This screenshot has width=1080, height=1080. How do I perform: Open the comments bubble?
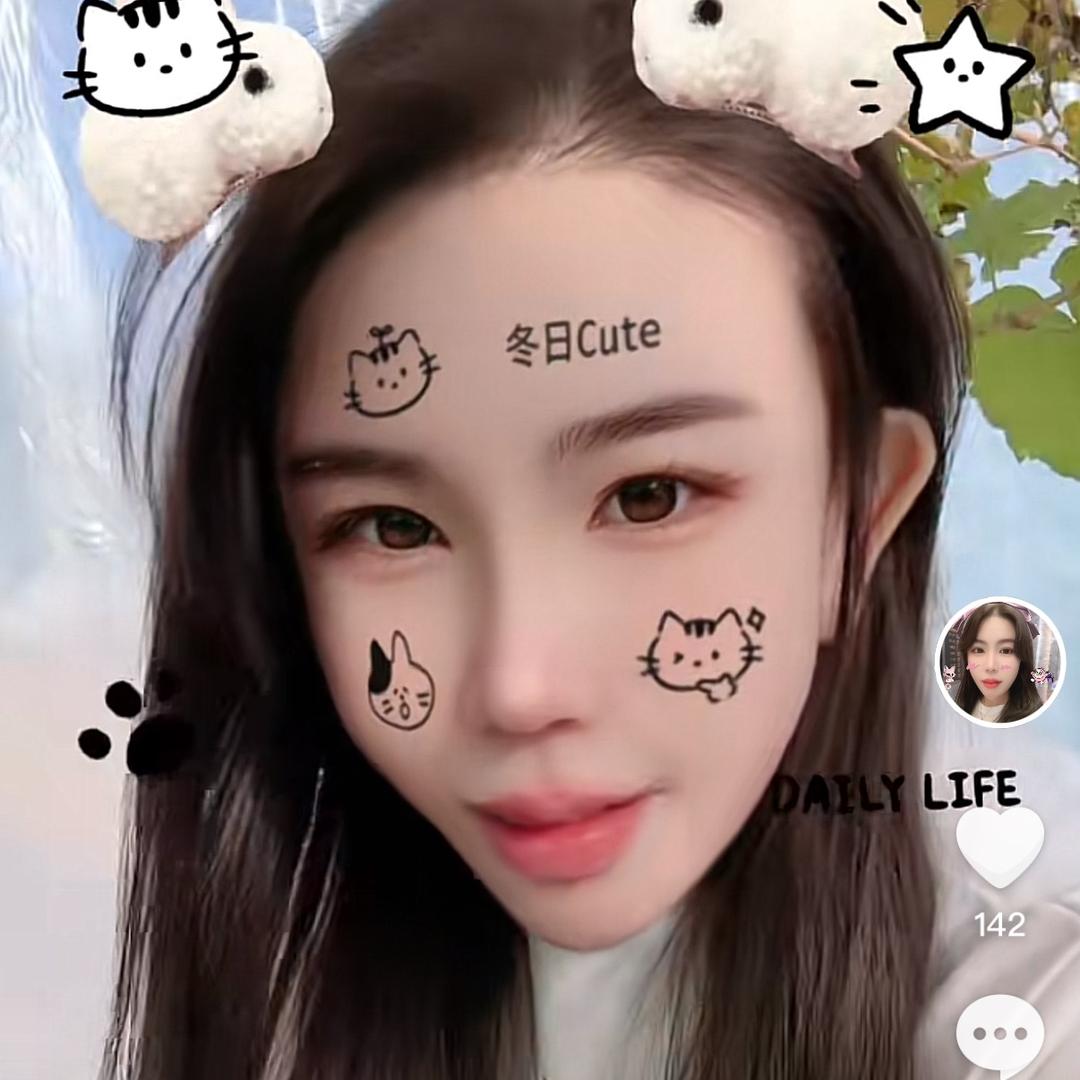pyautogui.click(x=999, y=1035)
